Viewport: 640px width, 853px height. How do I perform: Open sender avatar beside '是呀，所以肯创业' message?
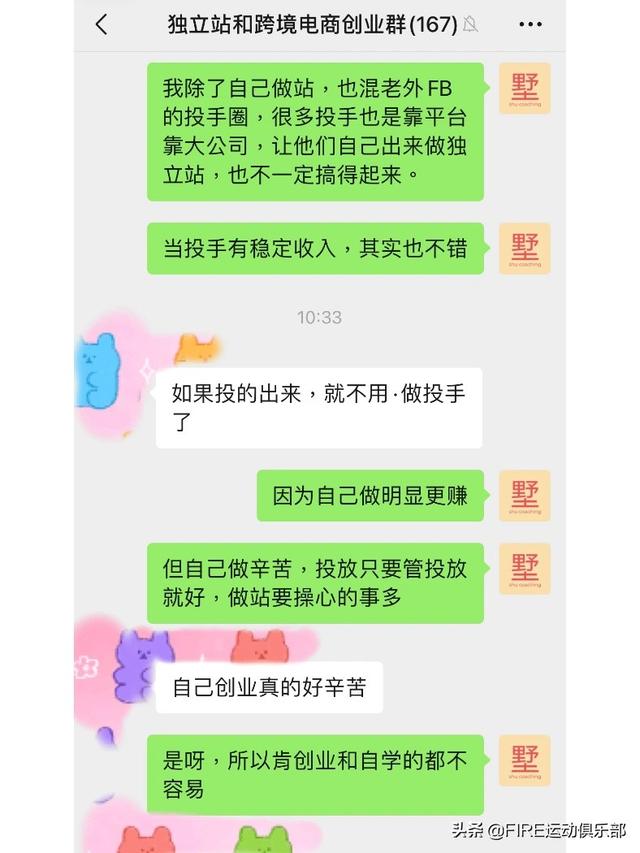[x=524, y=760]
